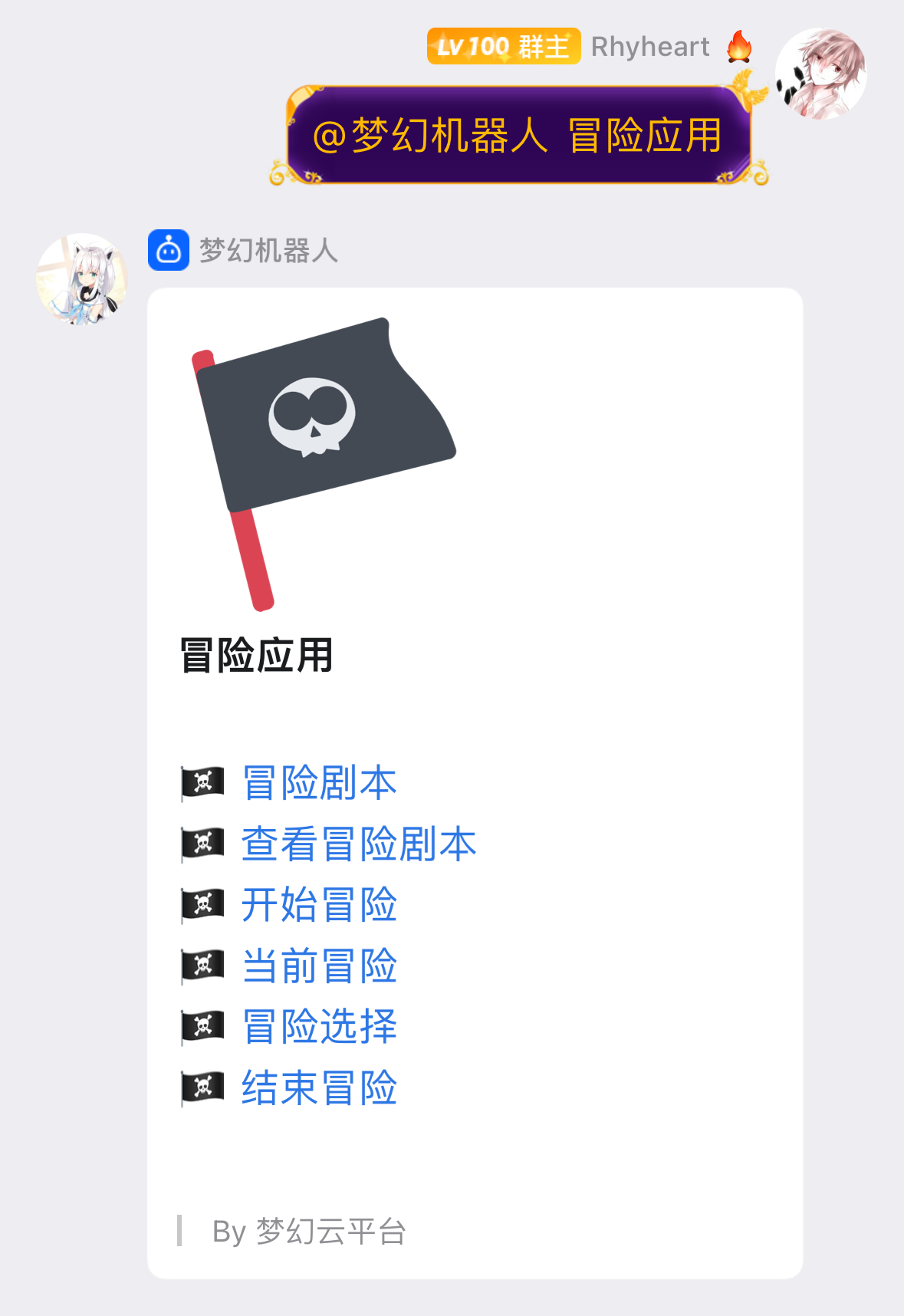Select the 当前冒险 option
The width and height of the screenshot is (904, 1316).
[319, 966]
